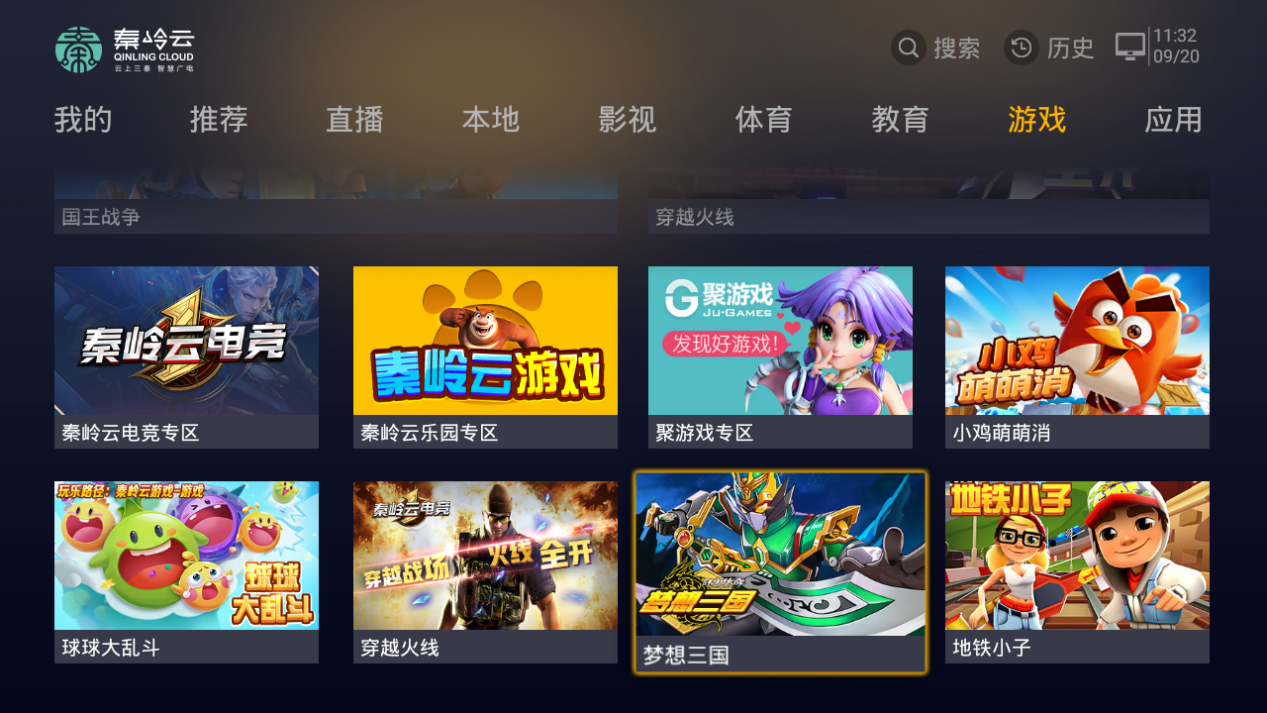Select the 本地 tab
Viewport: 1267px width, 713px height.
491,120
